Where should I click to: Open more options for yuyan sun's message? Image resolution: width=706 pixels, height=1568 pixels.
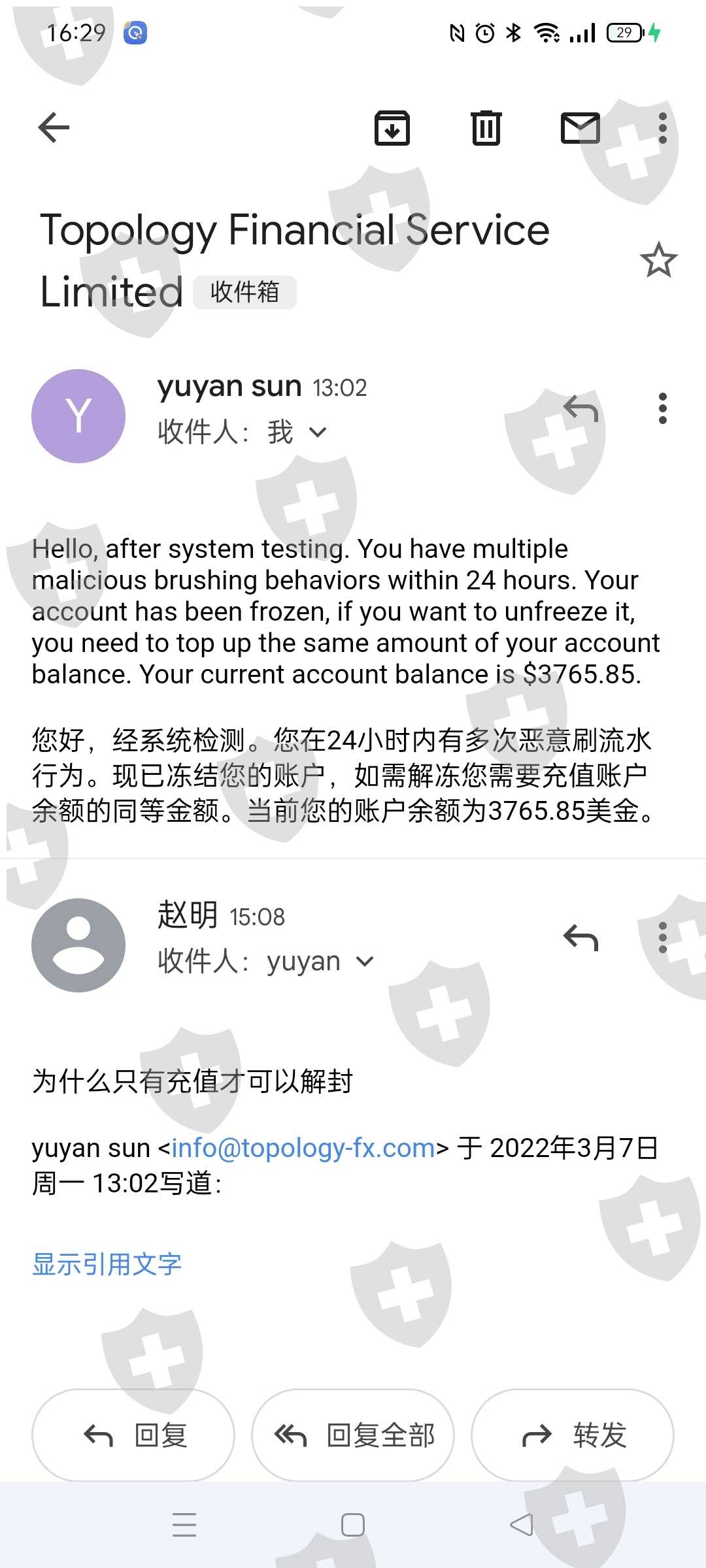coord(663,409)
